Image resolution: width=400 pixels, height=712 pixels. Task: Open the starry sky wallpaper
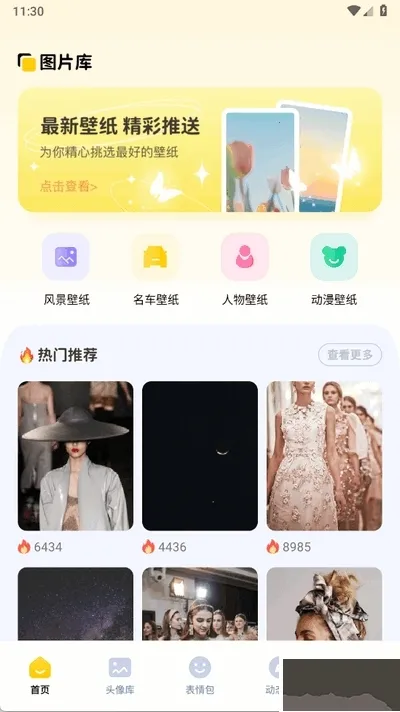(75, 604)
